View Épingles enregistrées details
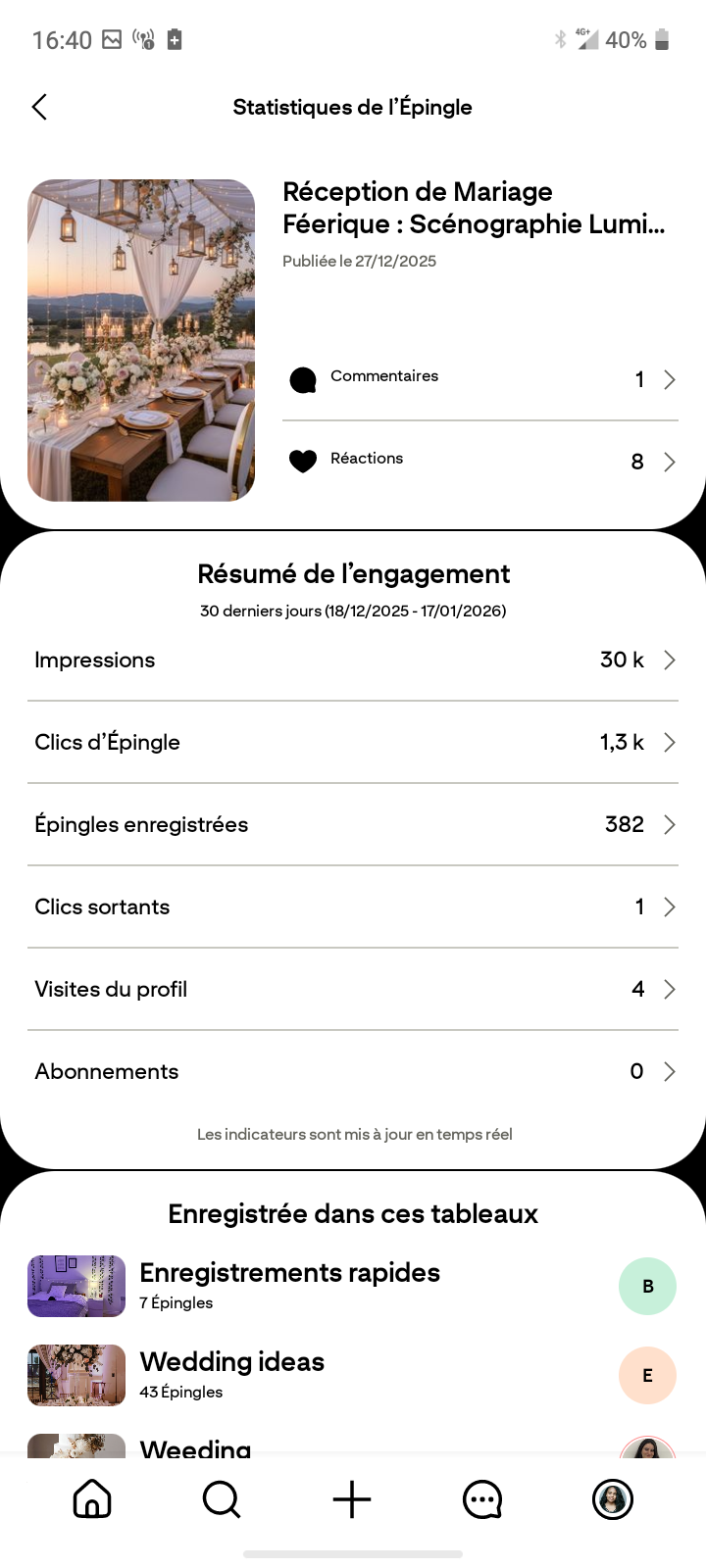The image size is (706, 1568). pyautogui.click(x=353, y=824)
